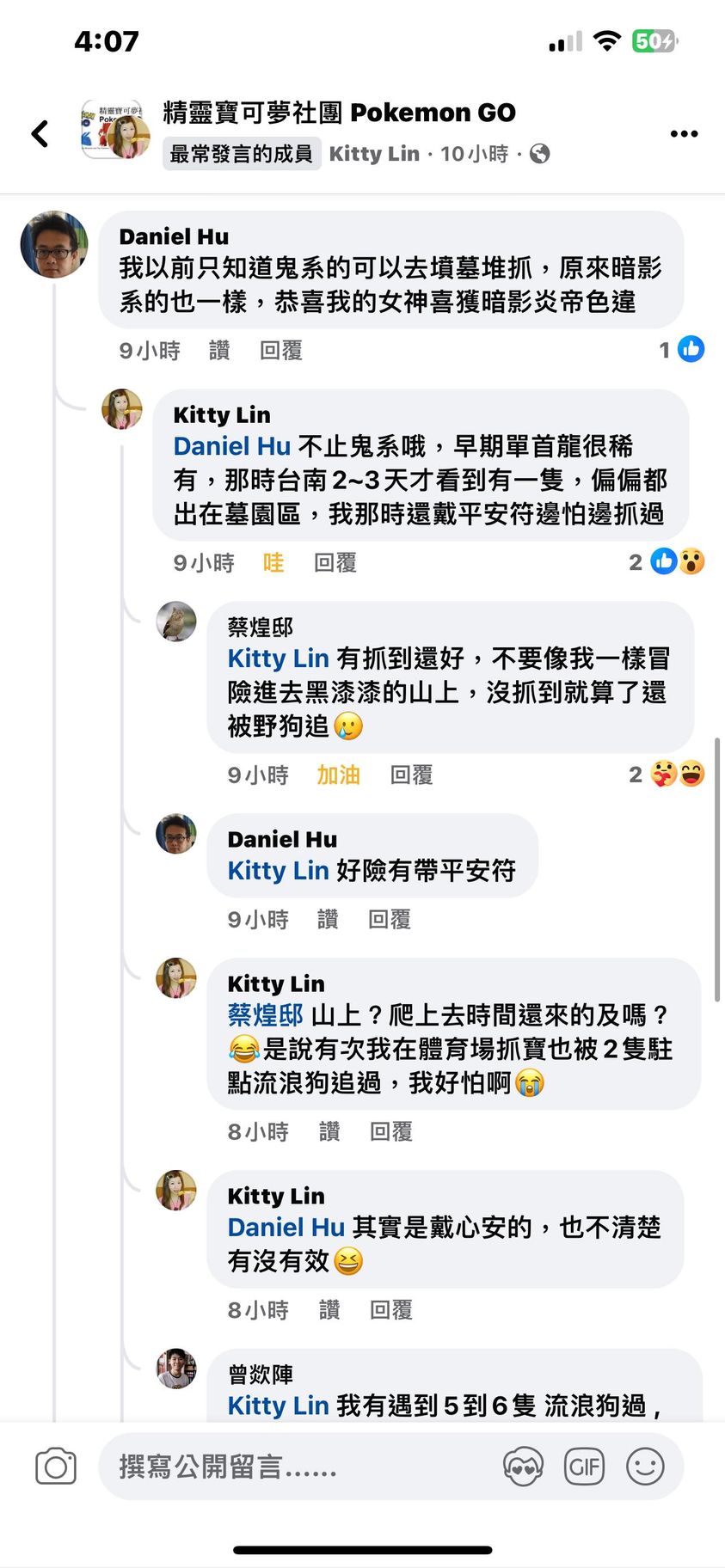725x1568 pixels.
Task: Open the GIF picker
Action: (584, 1467)
